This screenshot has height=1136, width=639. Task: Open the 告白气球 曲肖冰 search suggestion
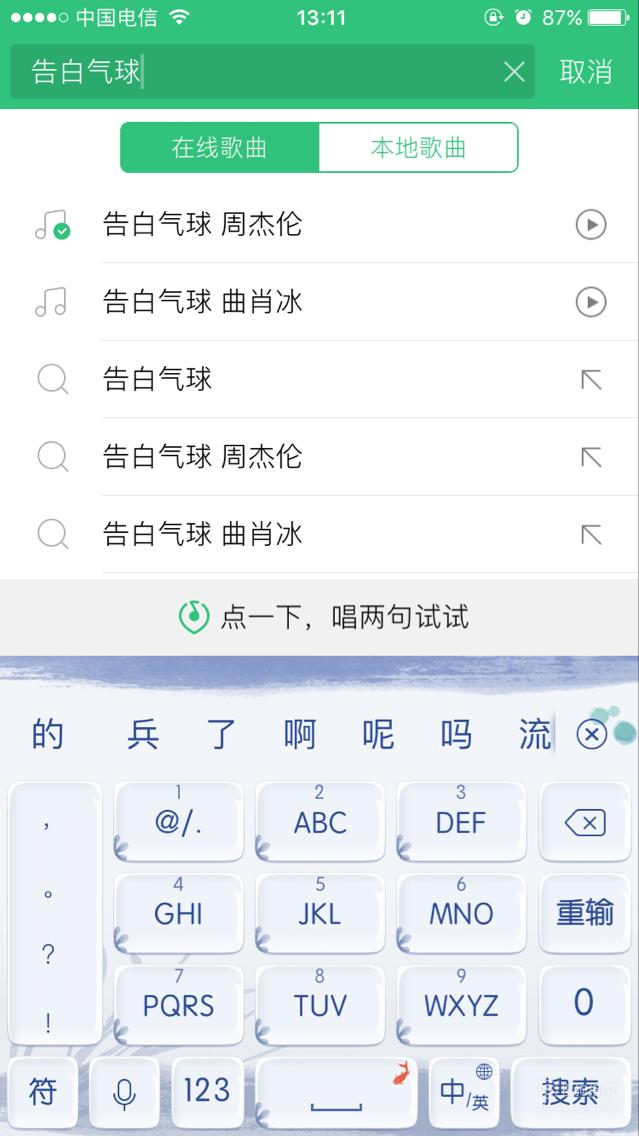(x=319, y=535)
